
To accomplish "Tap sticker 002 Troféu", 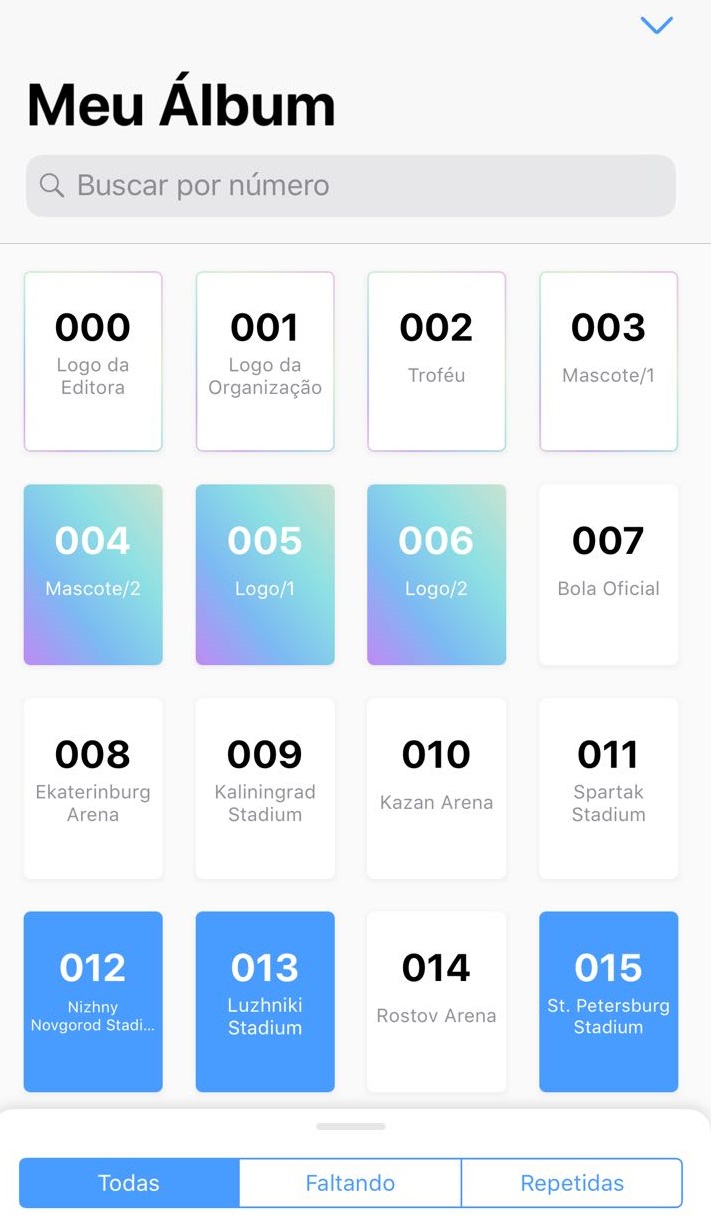I will [437, 361].
